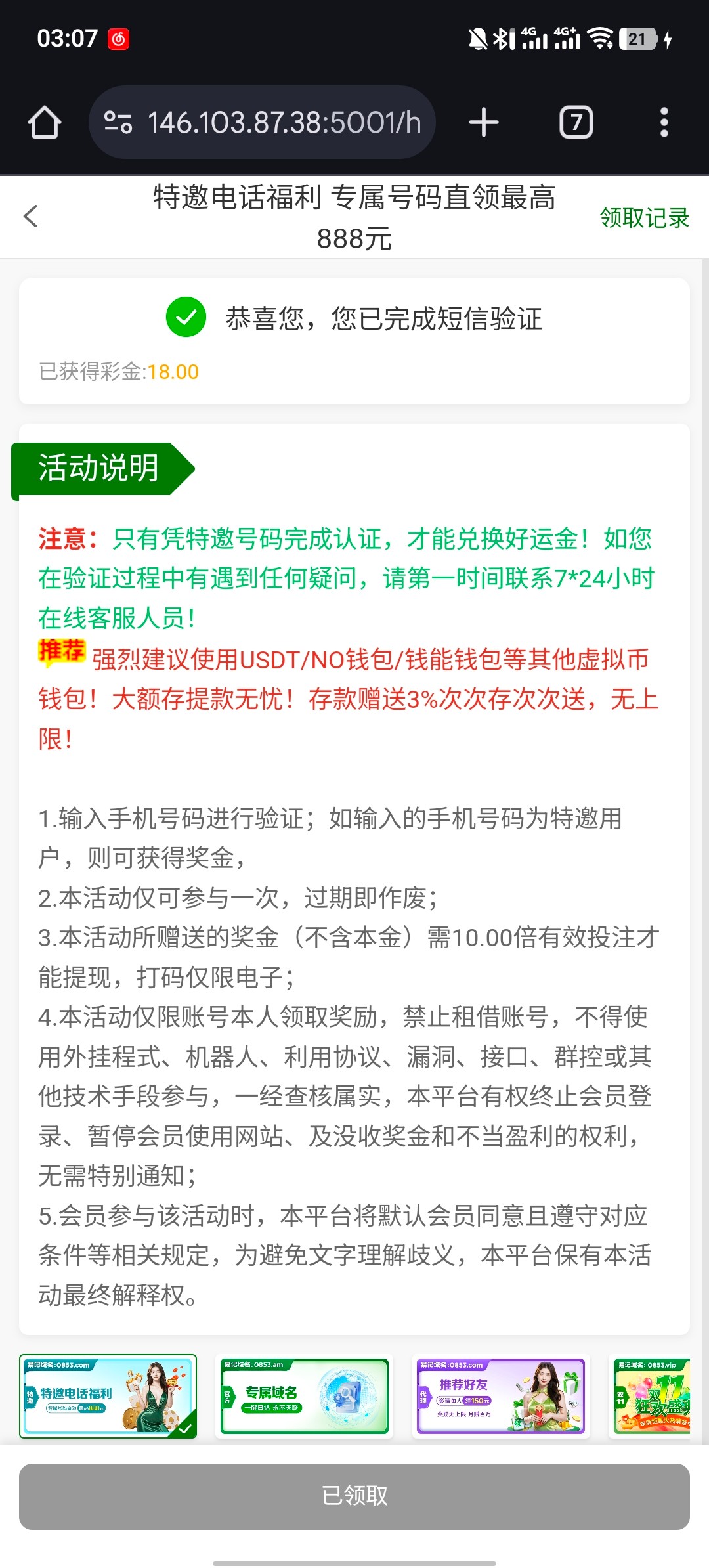Select the 特邀电话福利 banner
The image size is (709, 1568).
coord(108,1396)
